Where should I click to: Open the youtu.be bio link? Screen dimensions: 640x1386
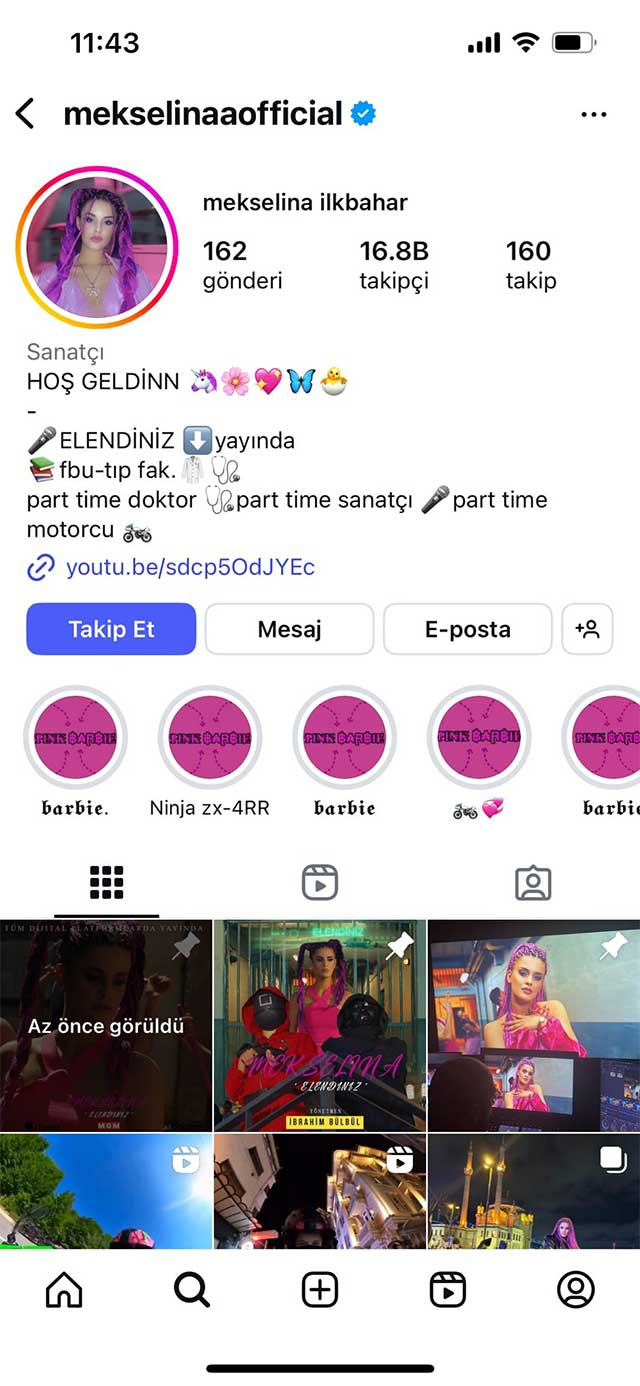click(x=189, y=568)
